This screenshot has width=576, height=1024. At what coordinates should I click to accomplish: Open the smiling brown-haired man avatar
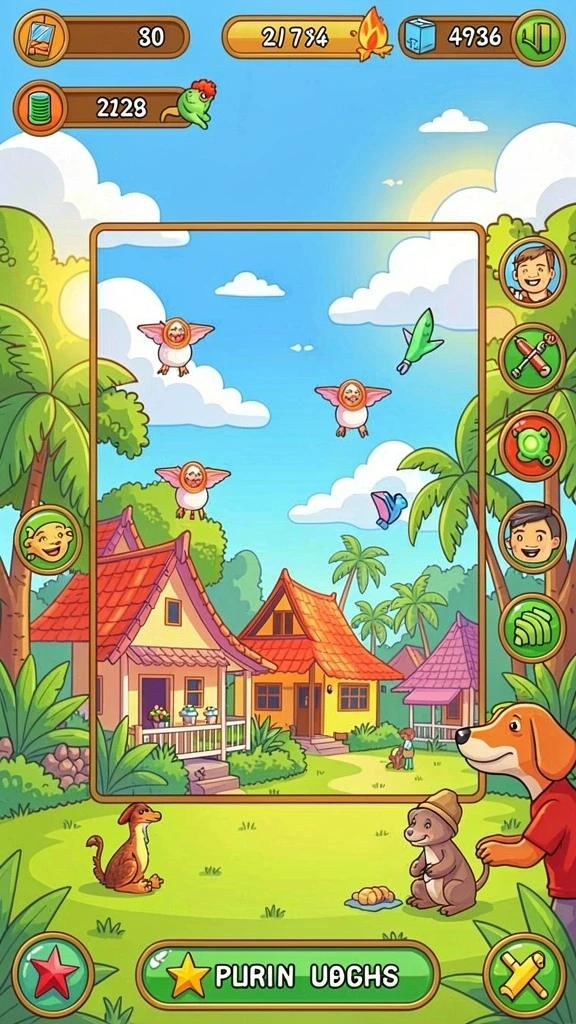532,270
